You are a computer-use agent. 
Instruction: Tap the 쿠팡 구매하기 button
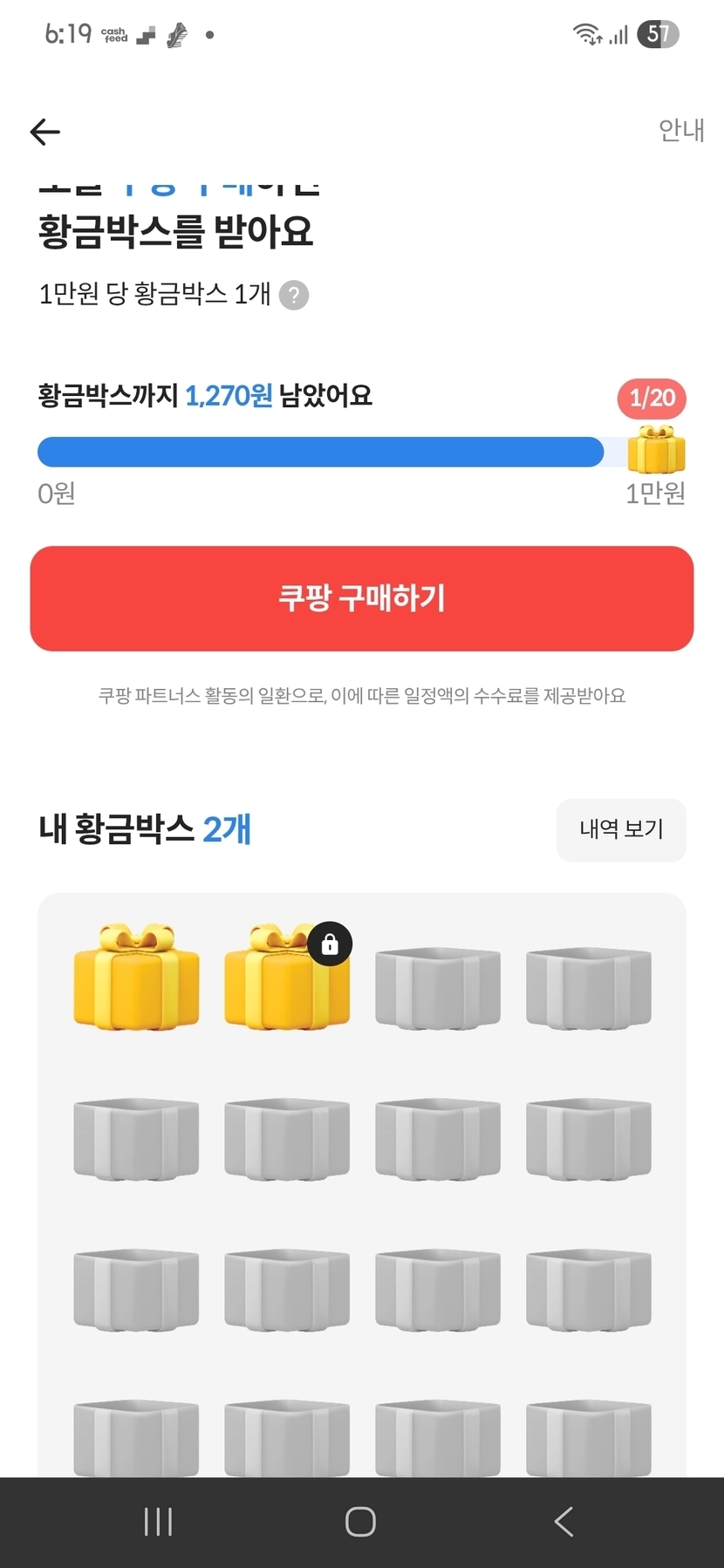point(362,598)
